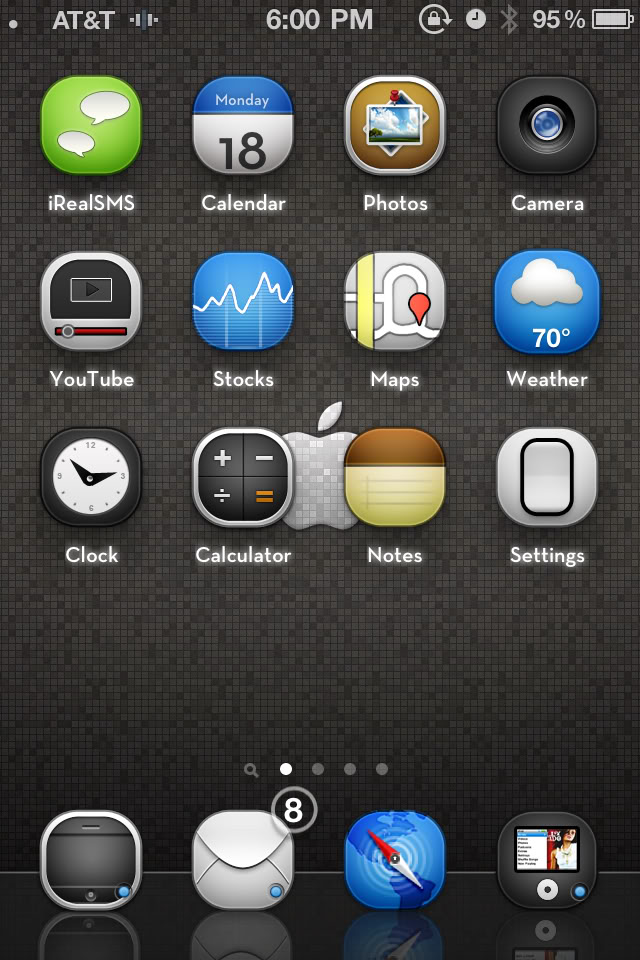
Task: Launch Safari browser from the dock
Action: coord(395,860)
